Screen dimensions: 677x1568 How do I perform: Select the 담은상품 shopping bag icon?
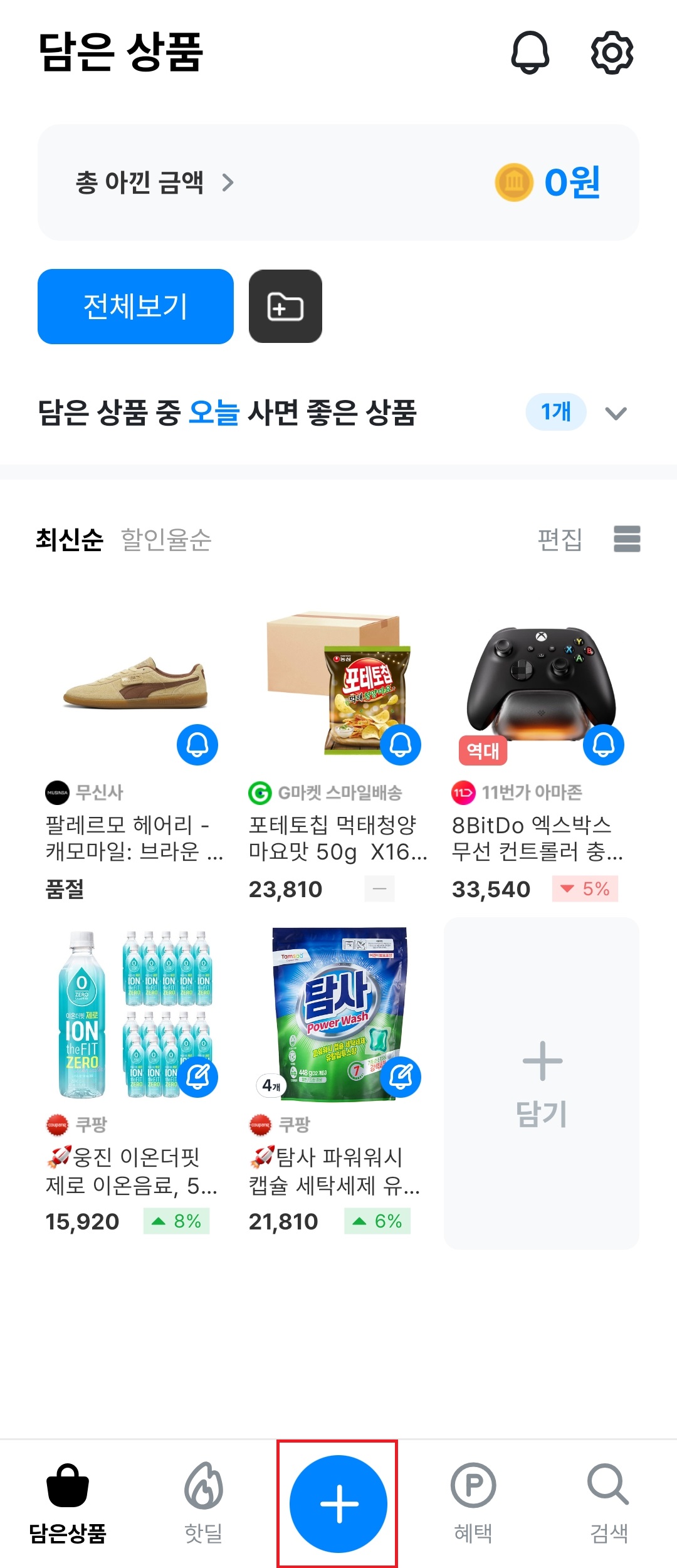click(x=69, y=1488)
